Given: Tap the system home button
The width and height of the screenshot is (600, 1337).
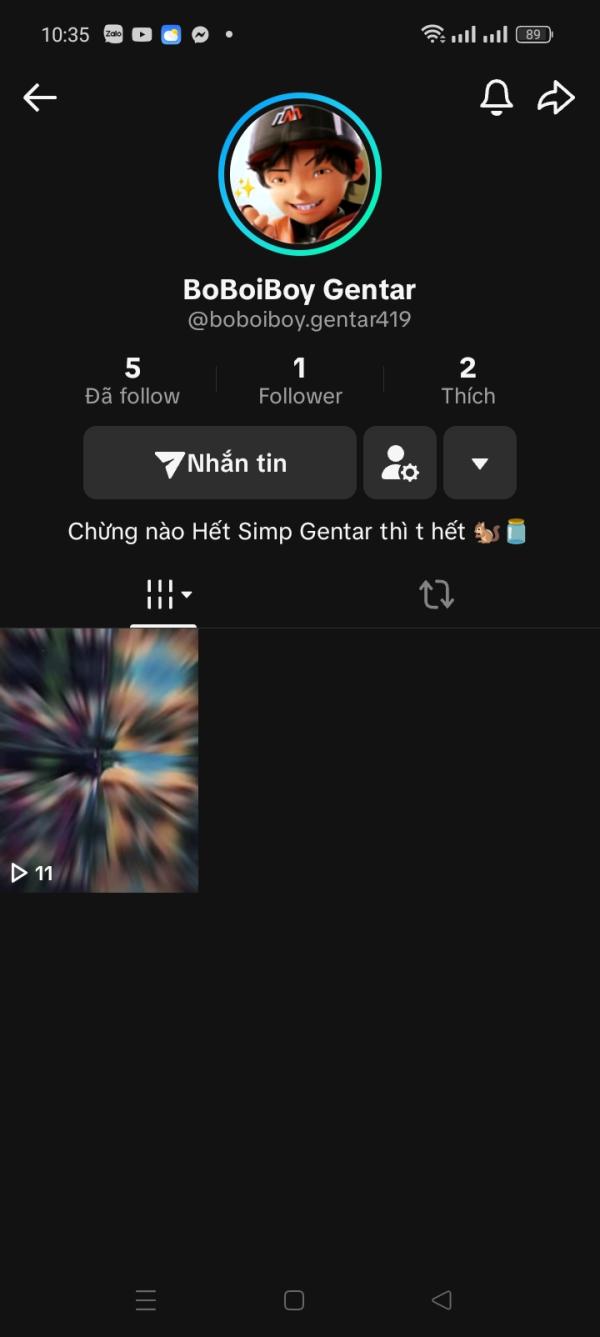Looking at the screenshot, I should pos(294,1300).
